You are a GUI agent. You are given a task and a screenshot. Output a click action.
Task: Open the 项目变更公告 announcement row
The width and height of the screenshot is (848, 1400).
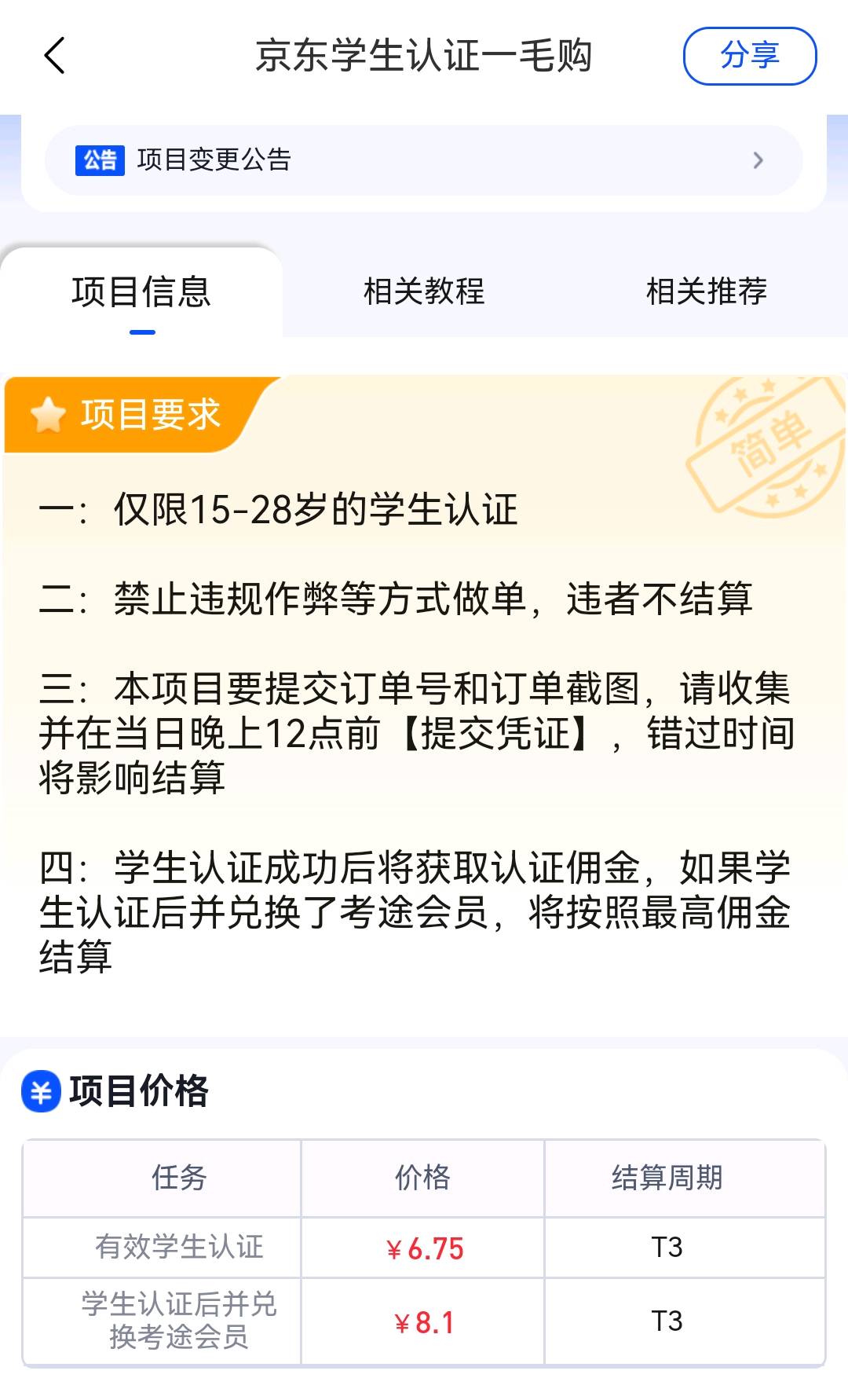423,160
